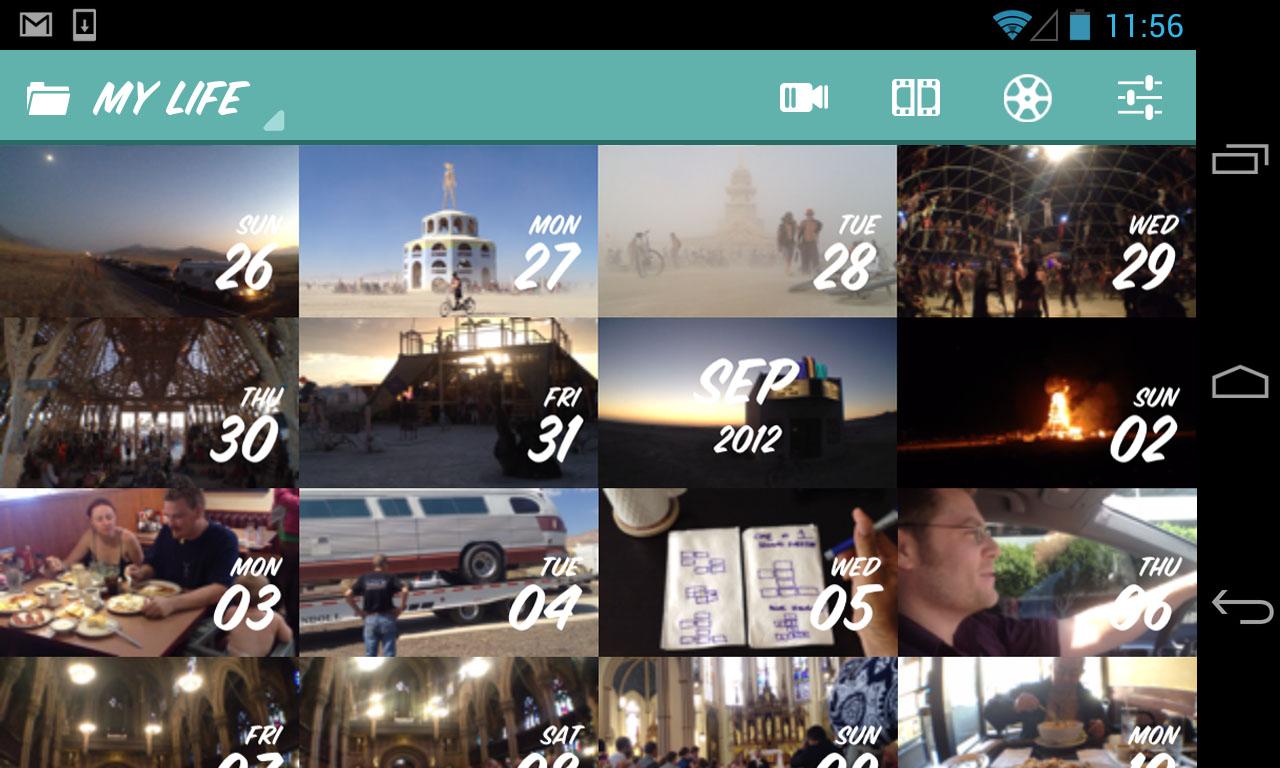This screenshot has height=768, width=1280.
Task: Record a new video with camera icon
Action: [x=804, y=98]
